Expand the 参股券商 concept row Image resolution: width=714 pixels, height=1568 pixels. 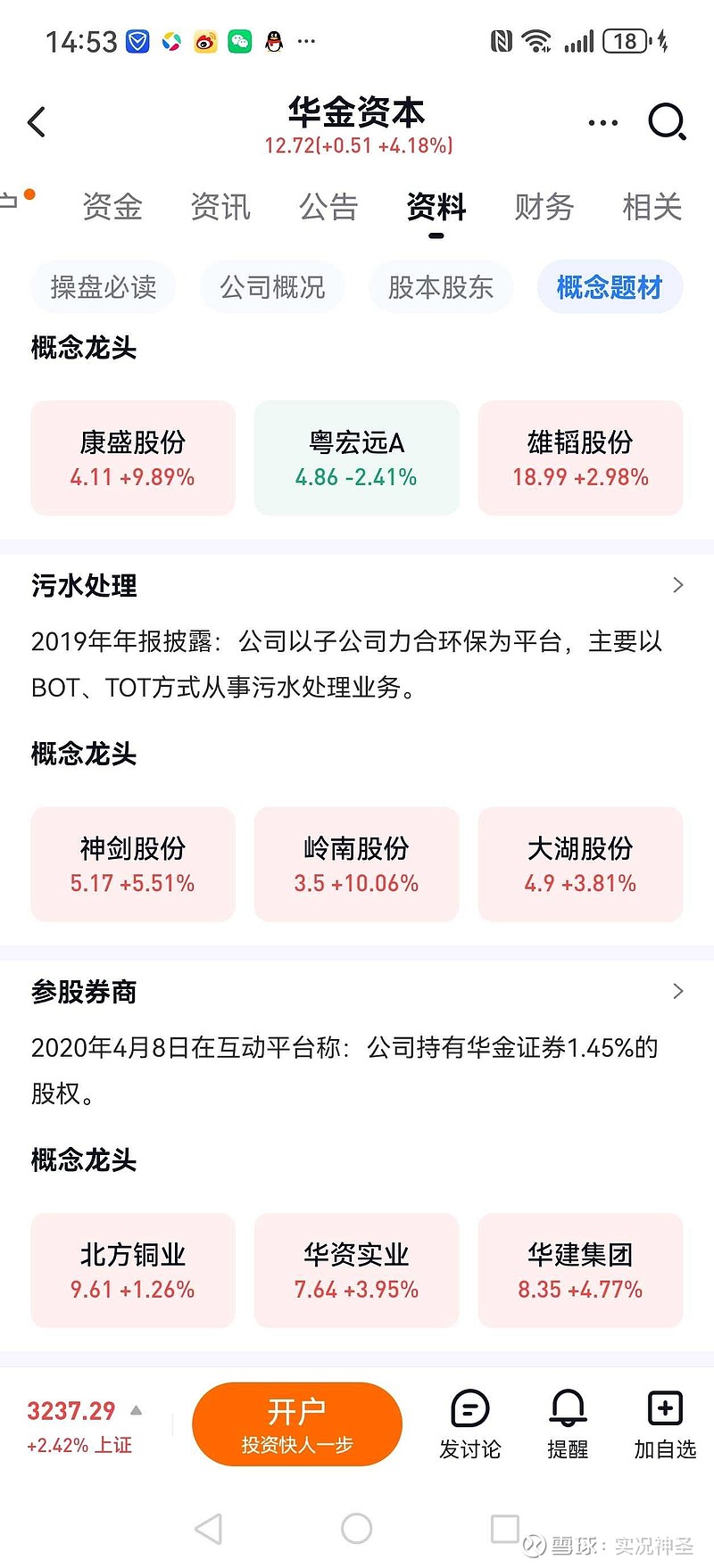point(357,991)
